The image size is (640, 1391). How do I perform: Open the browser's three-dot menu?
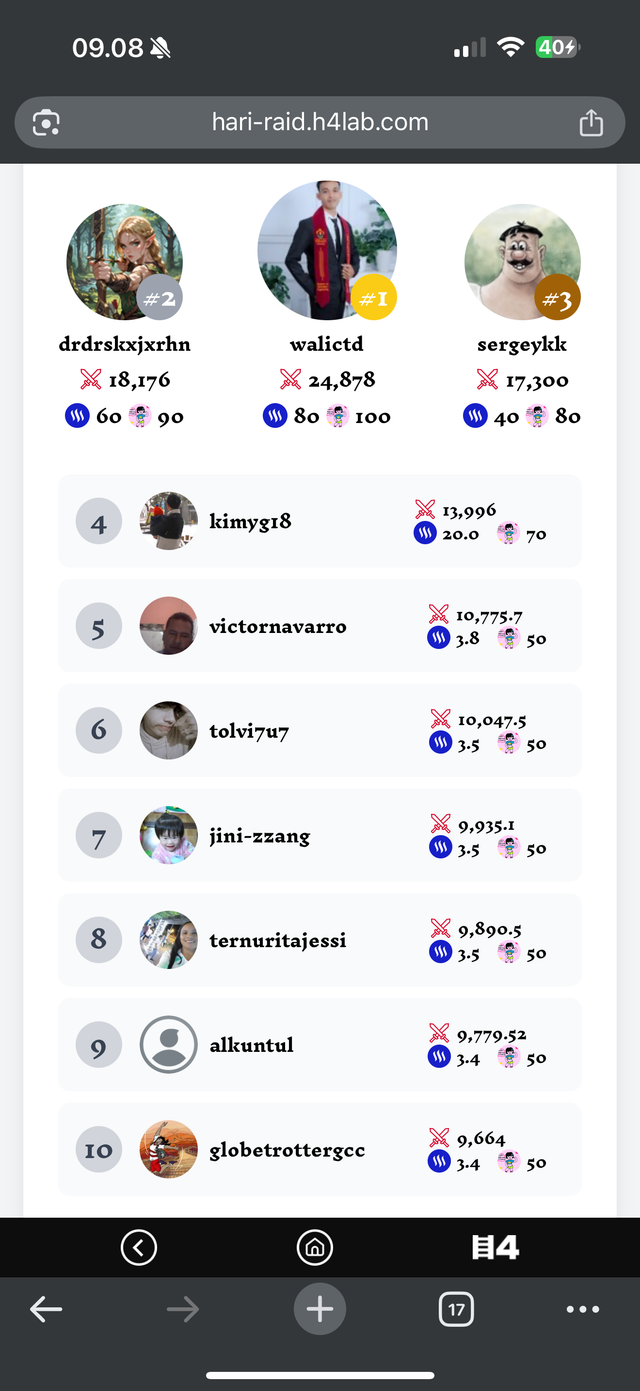[583, 1309]
